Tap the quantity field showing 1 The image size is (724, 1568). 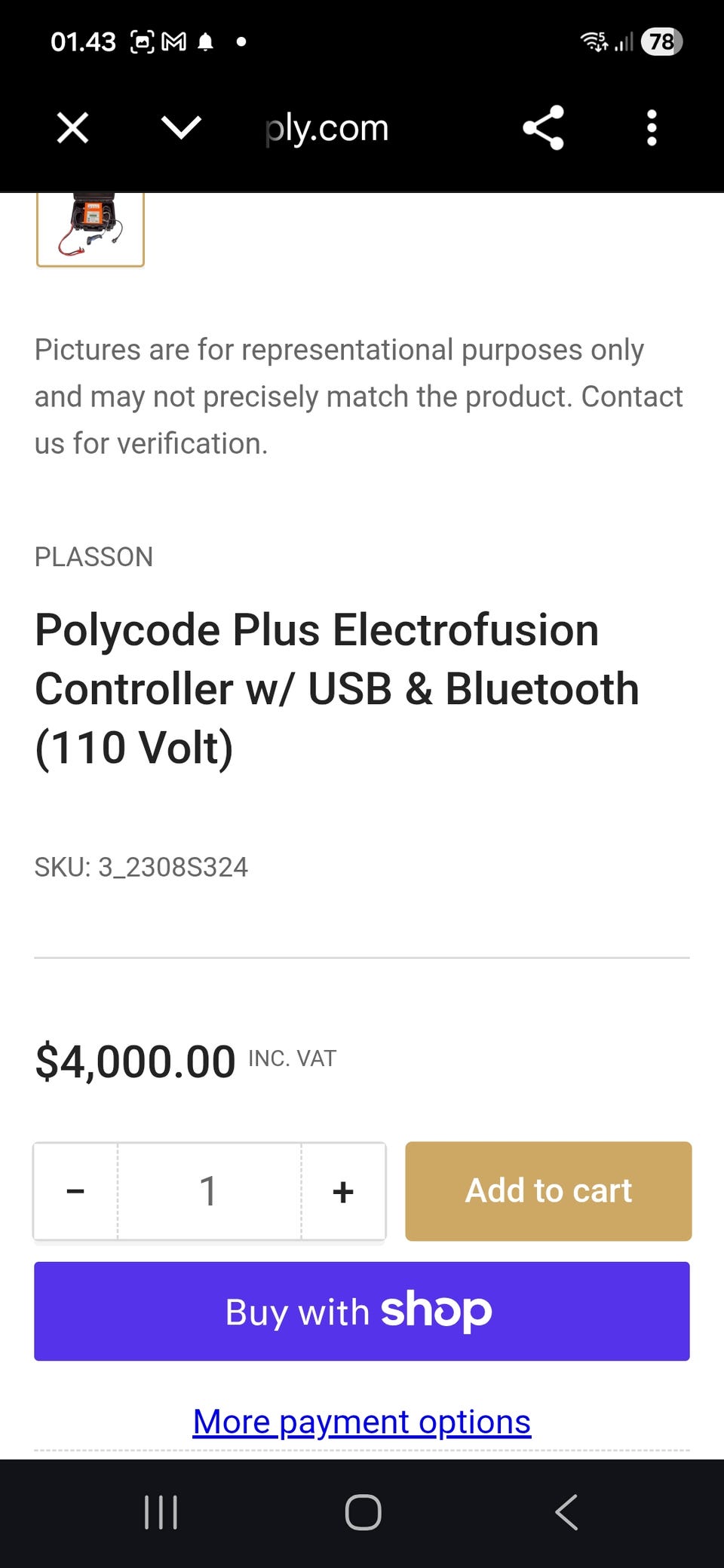[x=209, y=1191]
